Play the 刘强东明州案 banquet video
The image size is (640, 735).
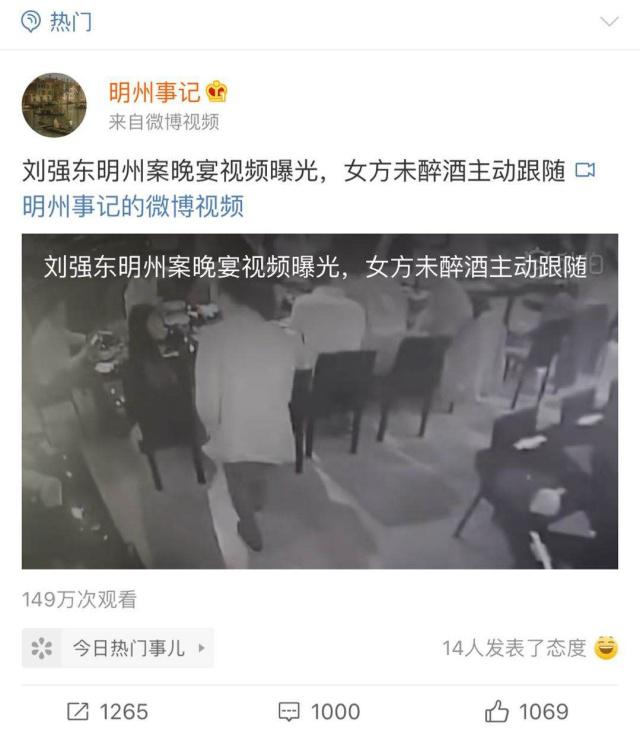pyautogui.click(x=320, y=402)
